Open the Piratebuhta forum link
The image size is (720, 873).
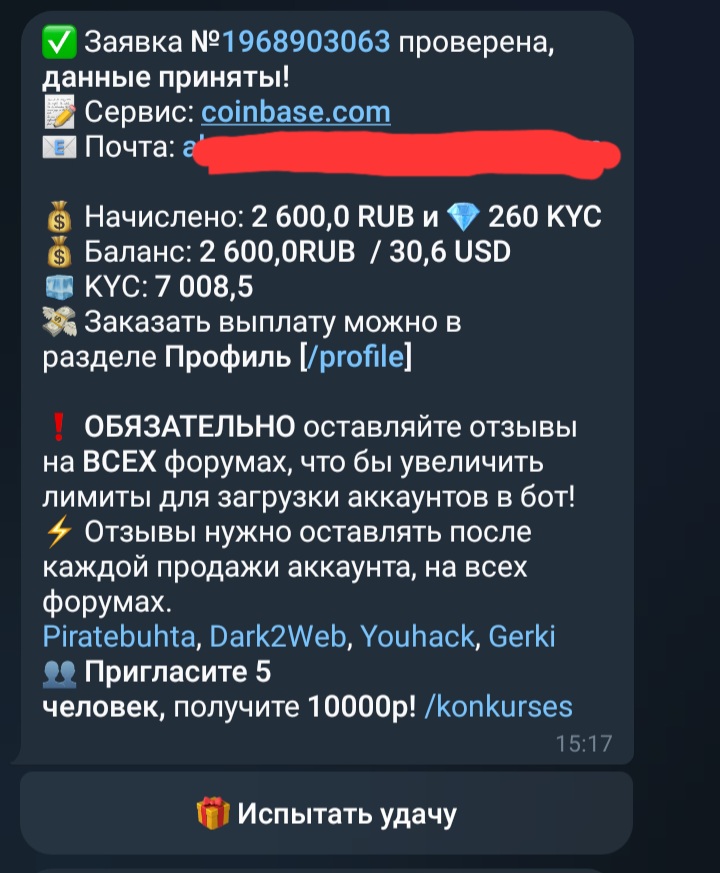point(124,636)
